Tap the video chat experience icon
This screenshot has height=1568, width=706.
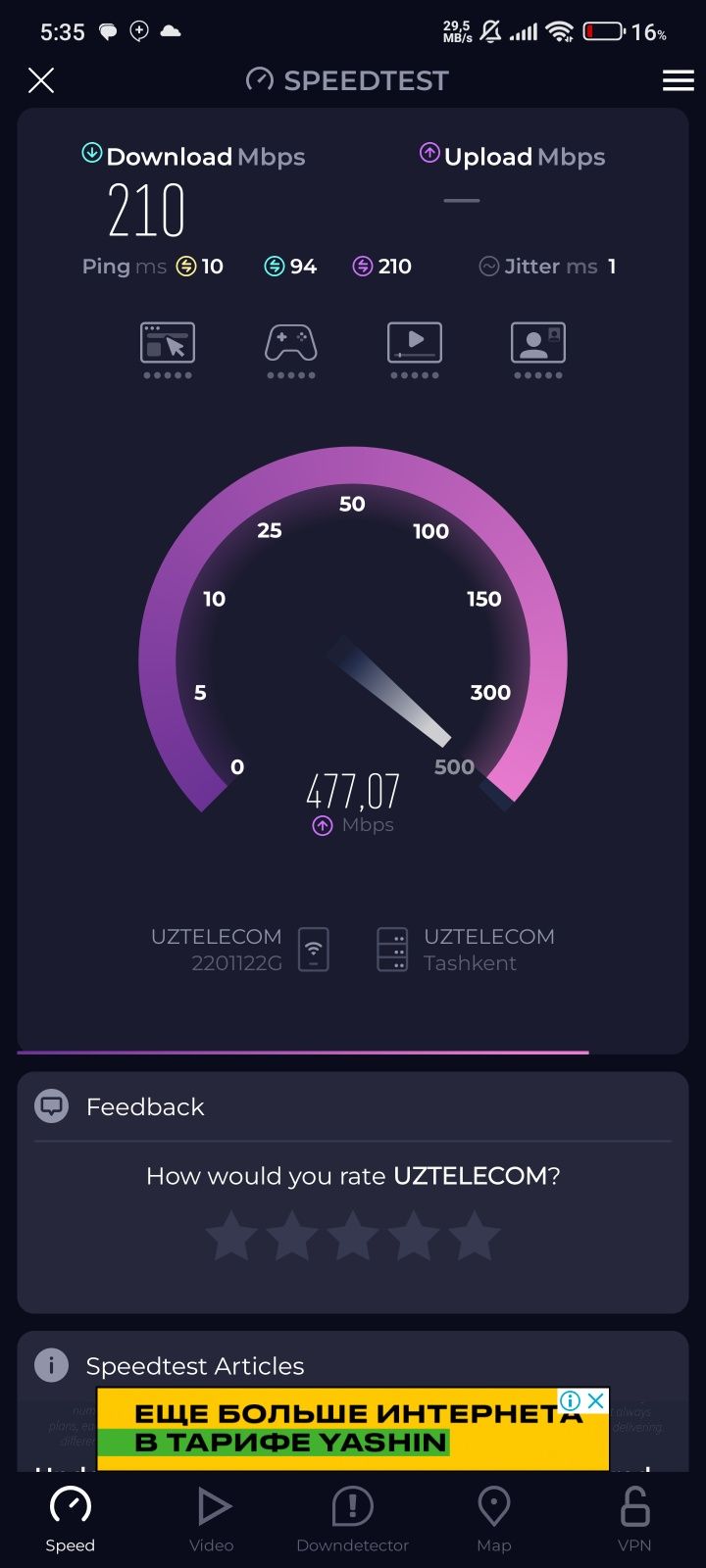[x=538, y=344]
